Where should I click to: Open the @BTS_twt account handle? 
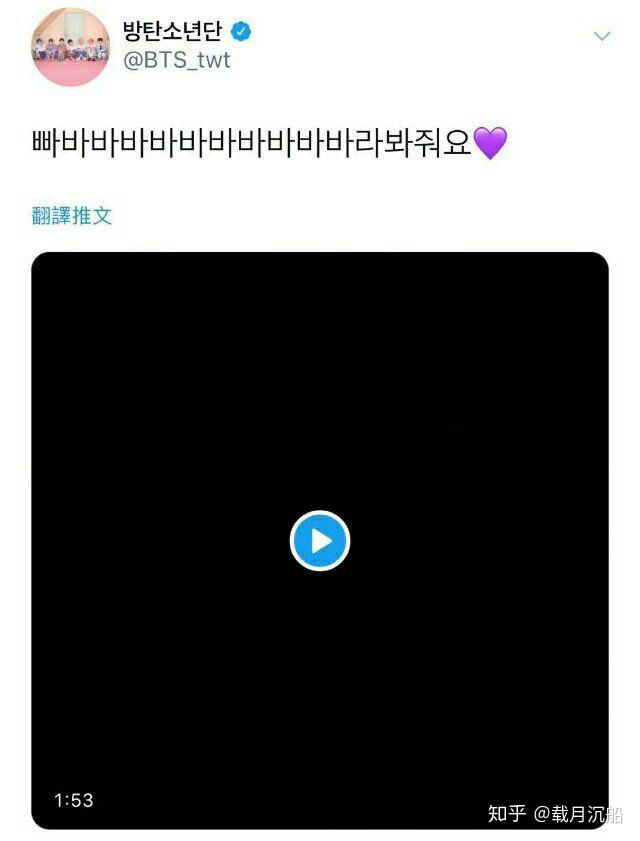pyautogui.click(x=176, y=60)
